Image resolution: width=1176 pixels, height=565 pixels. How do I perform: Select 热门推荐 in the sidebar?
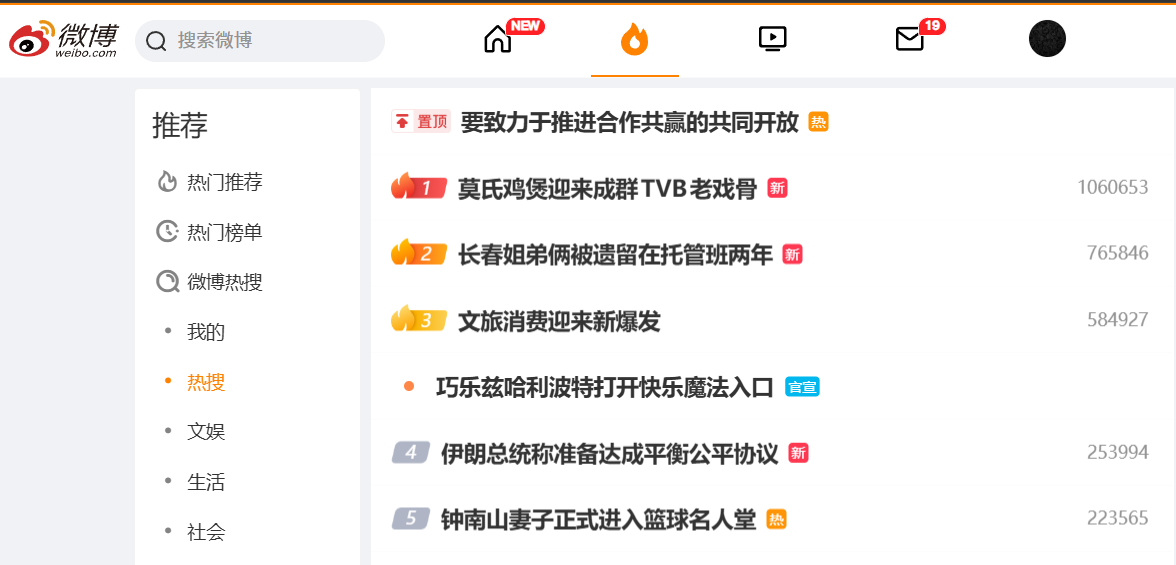point(224,182)
